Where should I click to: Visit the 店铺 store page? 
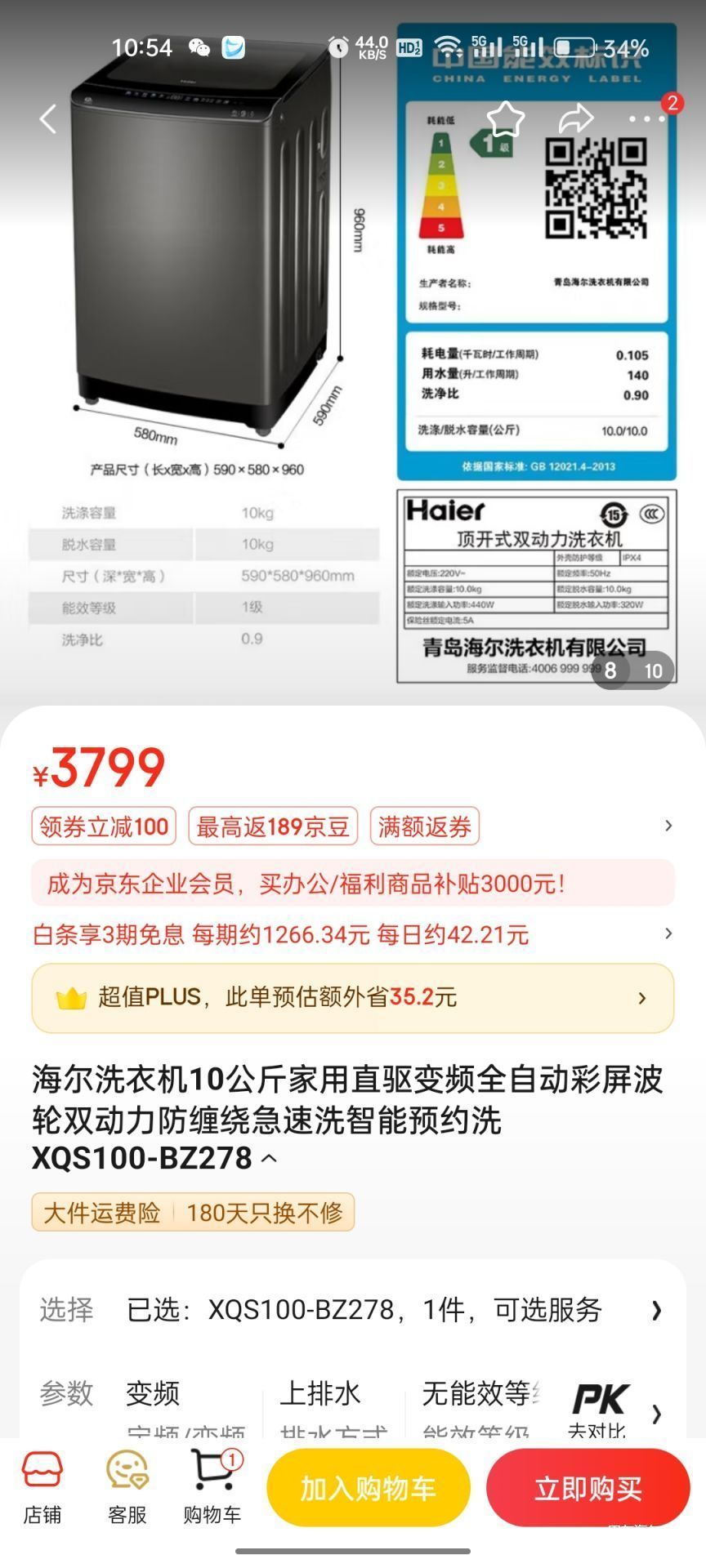coord(42,1488)
